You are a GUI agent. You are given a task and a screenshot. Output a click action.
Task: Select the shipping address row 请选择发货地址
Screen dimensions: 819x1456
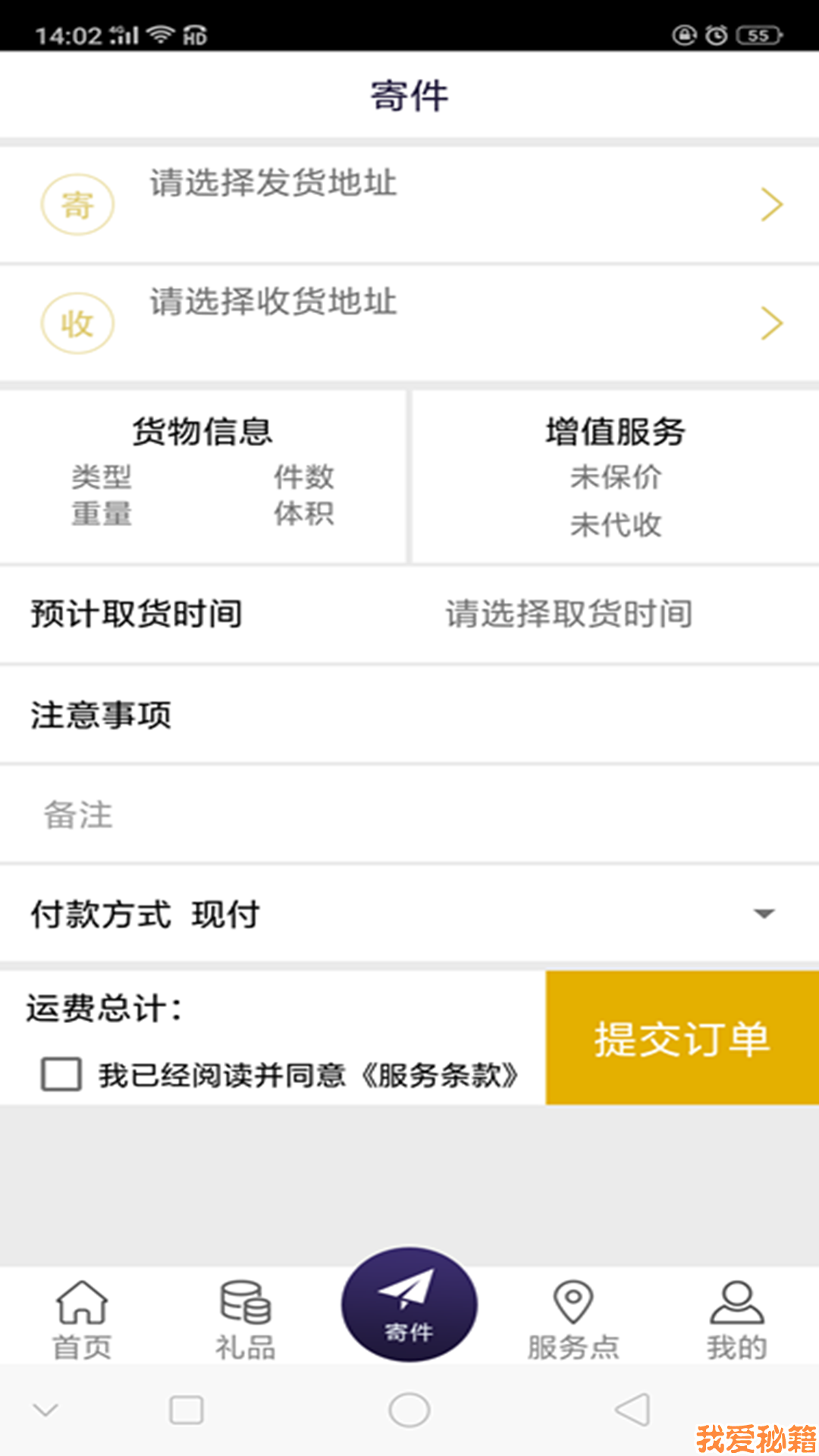point(409,204)
